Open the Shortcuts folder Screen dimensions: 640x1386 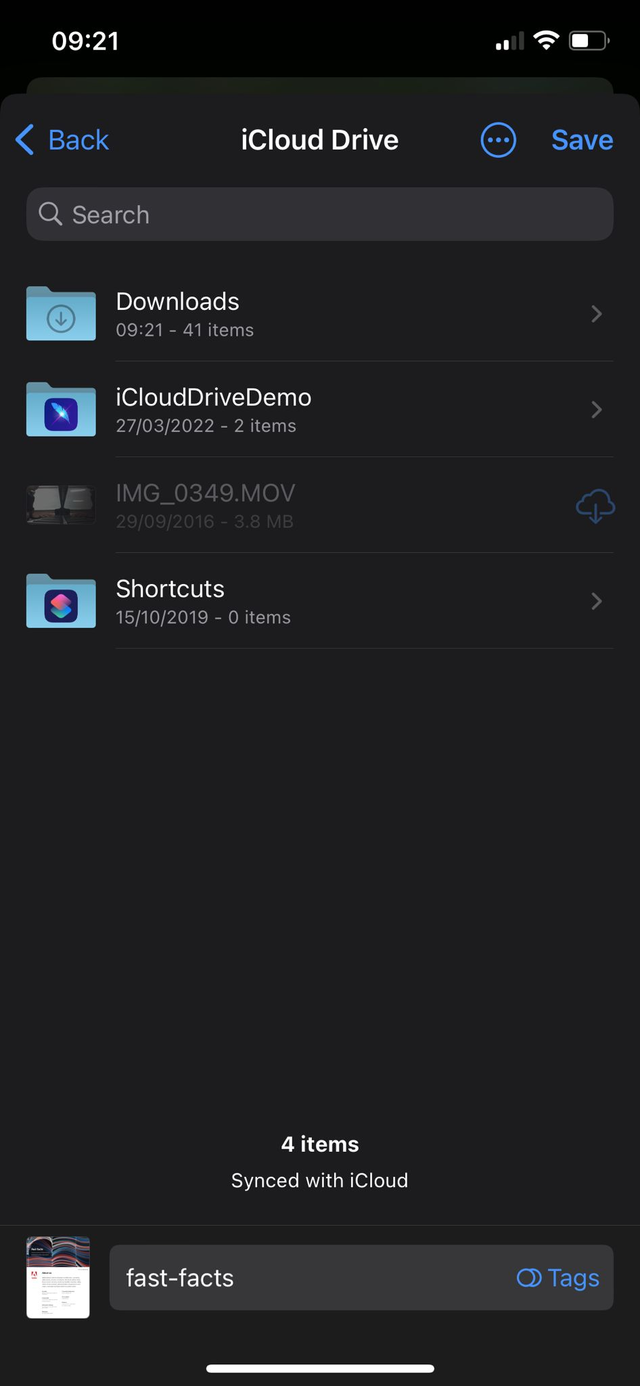tap(320, 601)
